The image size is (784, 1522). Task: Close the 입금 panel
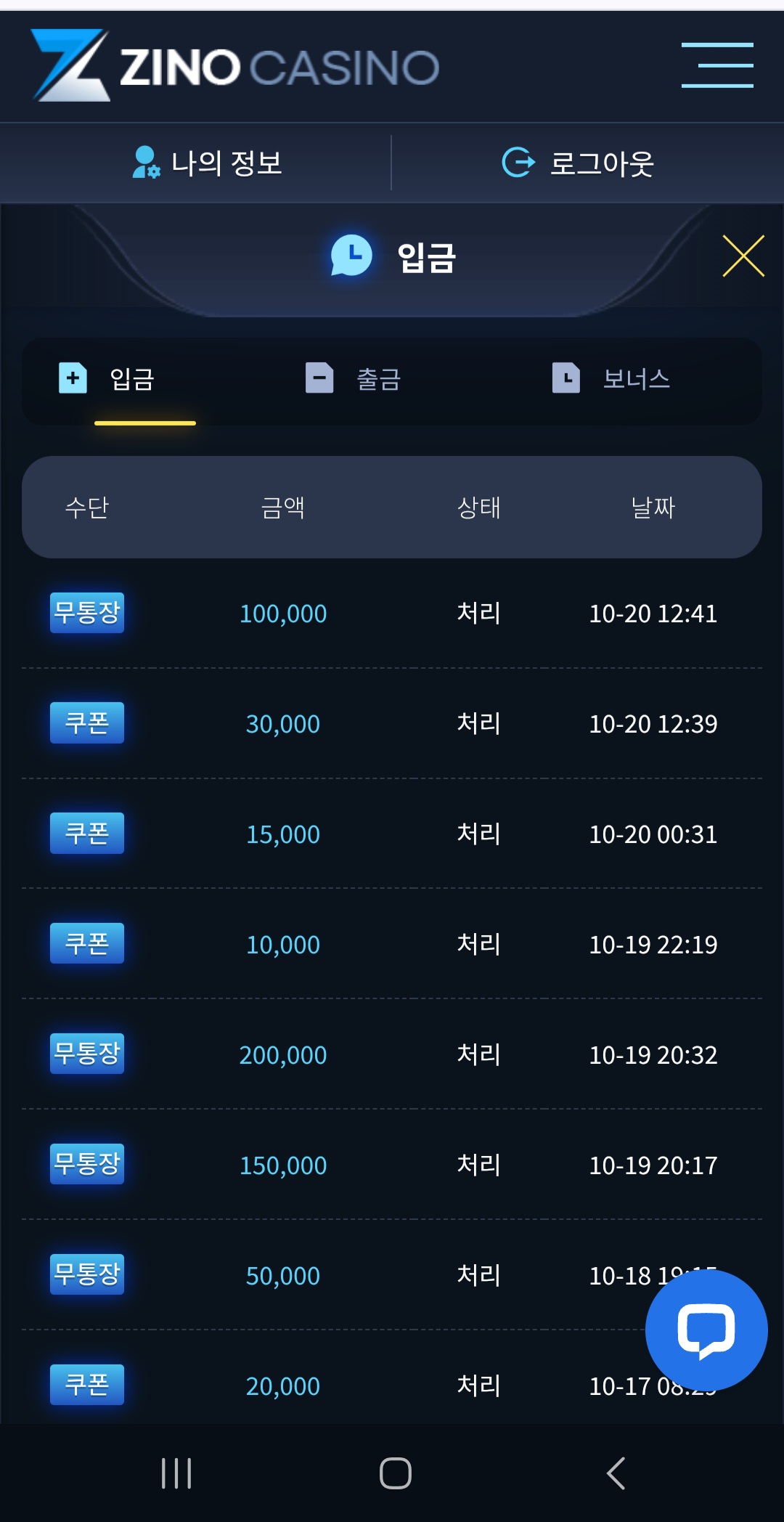[x=743, y=256]
